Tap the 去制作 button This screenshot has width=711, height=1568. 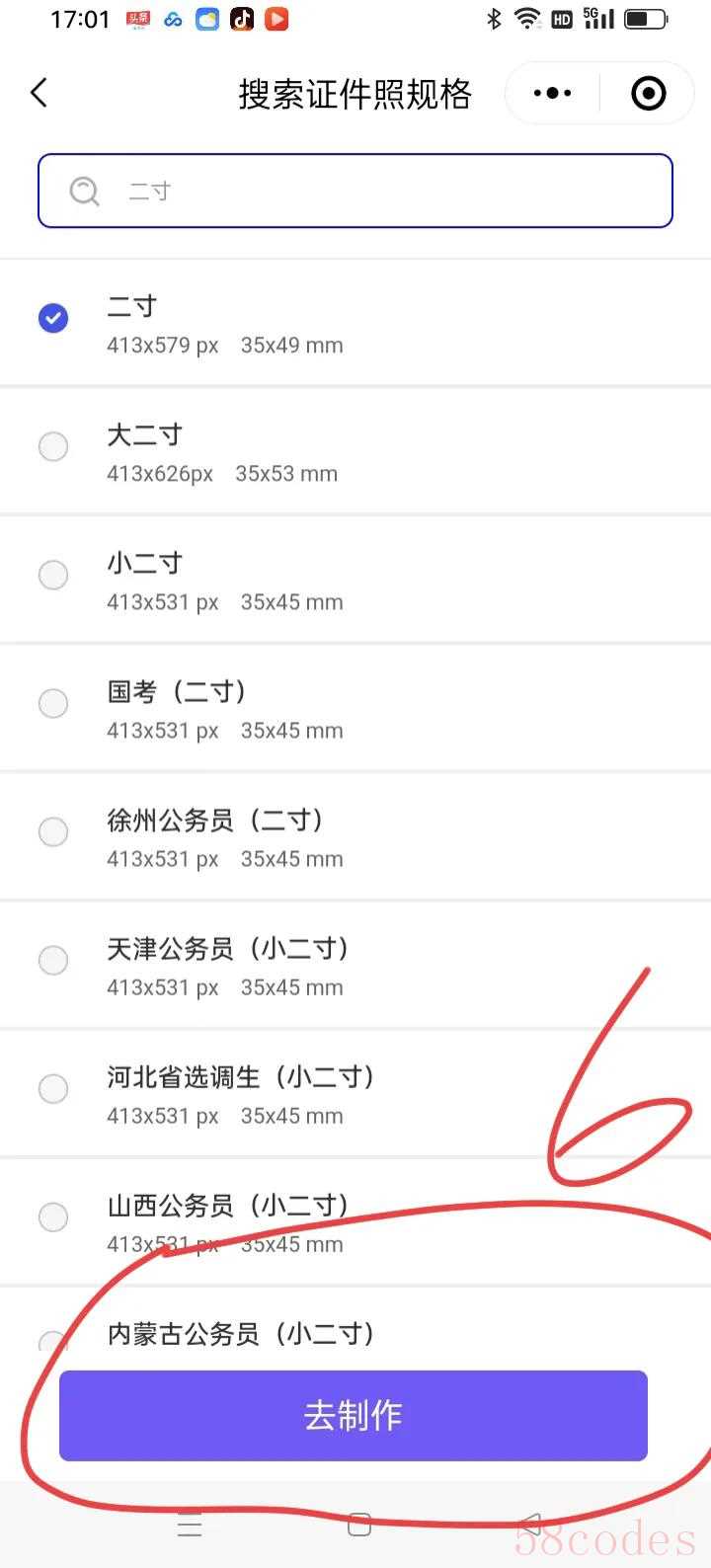point(354,1415)
